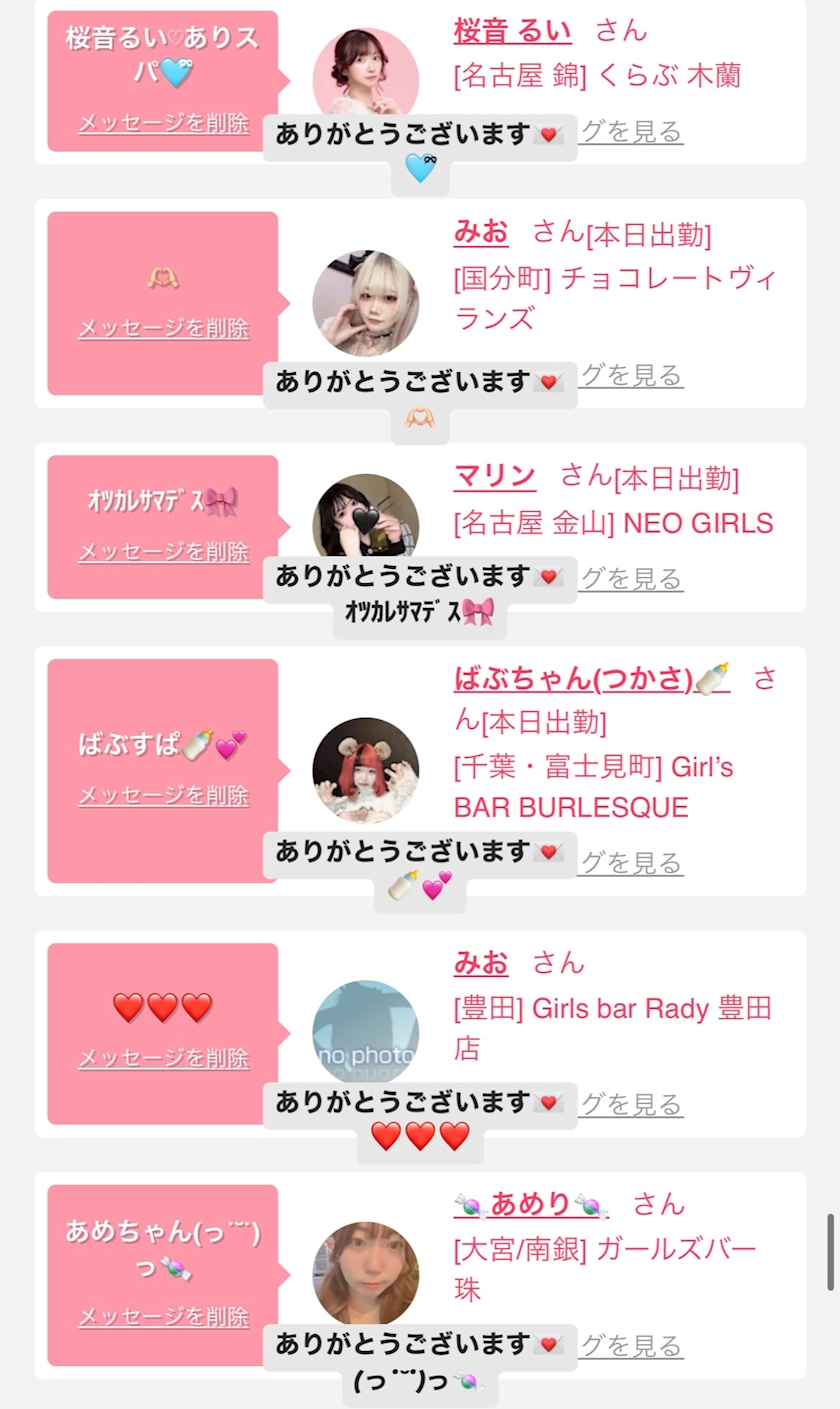Delete the あめちゃん message
This screenshot has height=1409, width=840.
coord(164,1317)
